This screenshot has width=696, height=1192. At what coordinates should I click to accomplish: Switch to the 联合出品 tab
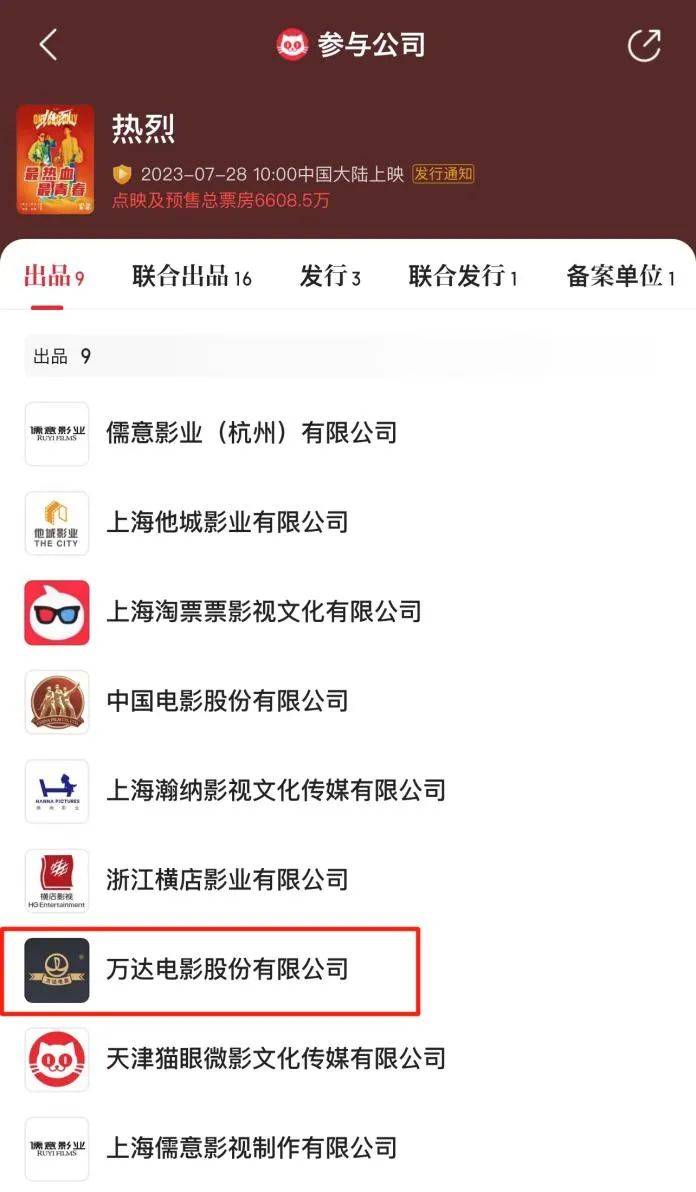[192, 277]
